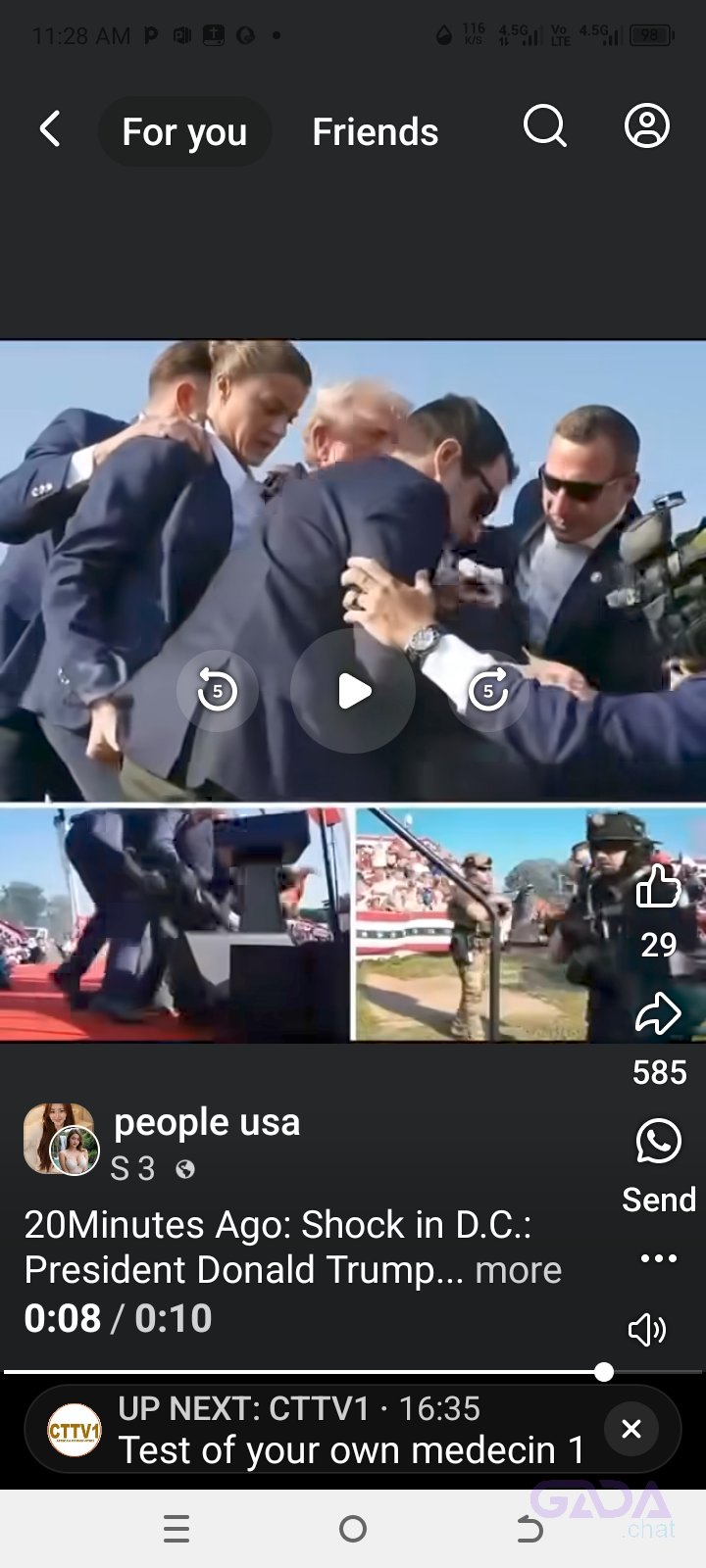
Task: Open video search
Action: click(545, 126)
